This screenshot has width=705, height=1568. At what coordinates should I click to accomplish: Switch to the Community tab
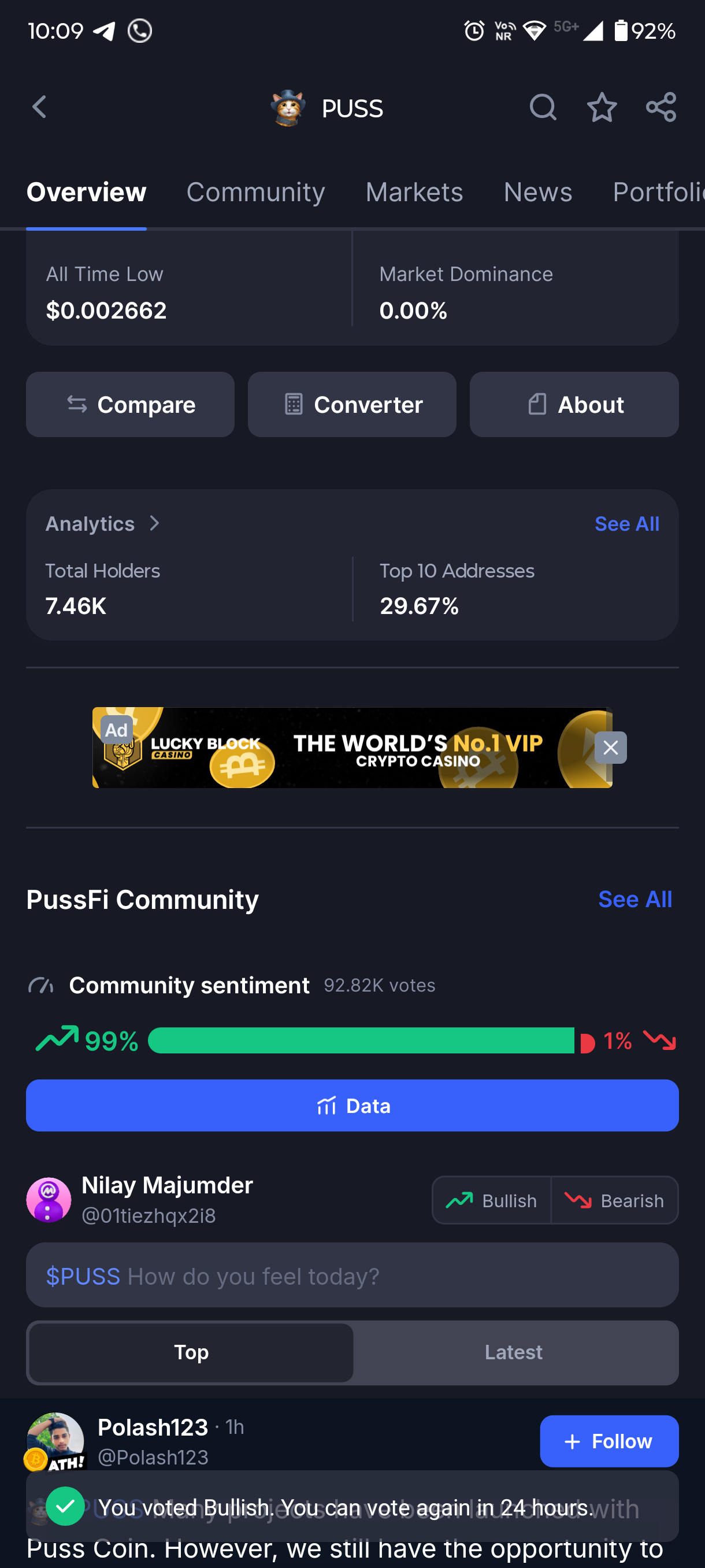tap(255, 193)
